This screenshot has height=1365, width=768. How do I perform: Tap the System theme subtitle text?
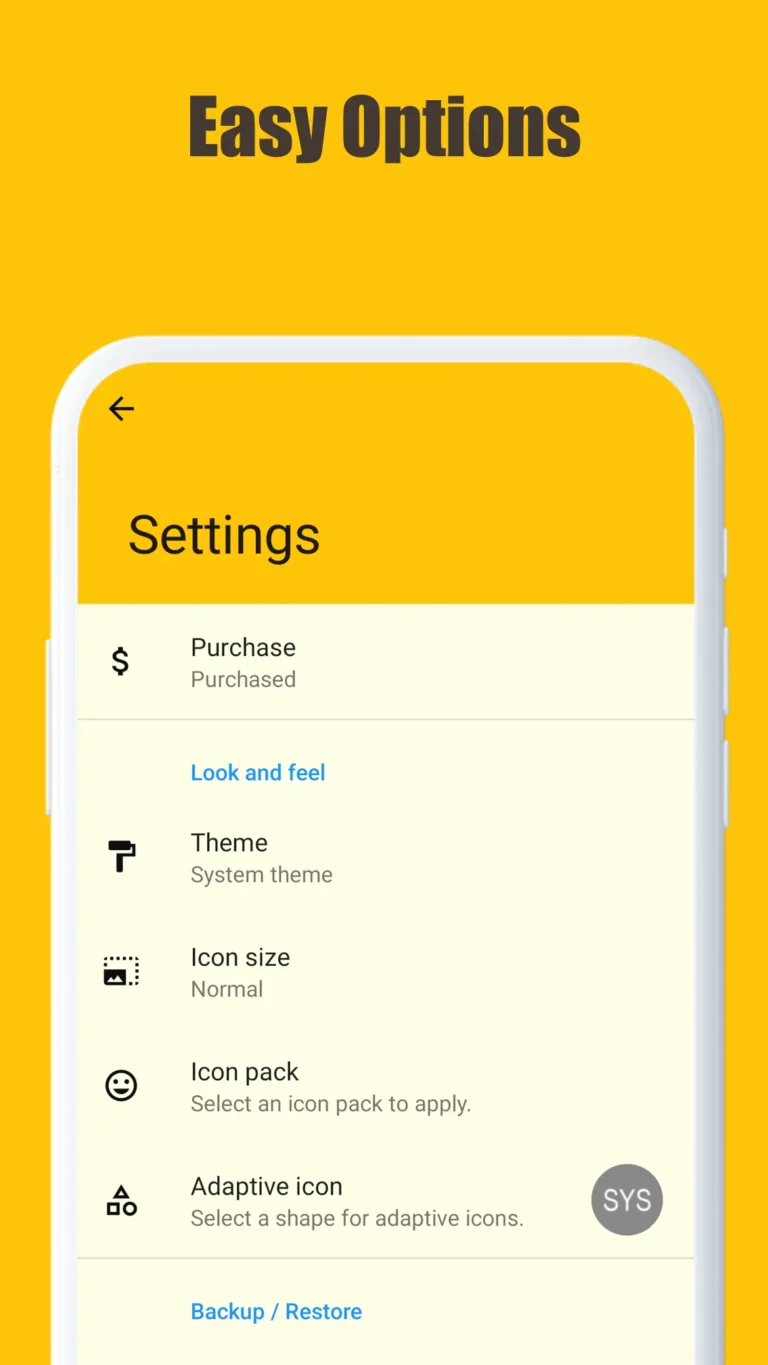point(261,874)
